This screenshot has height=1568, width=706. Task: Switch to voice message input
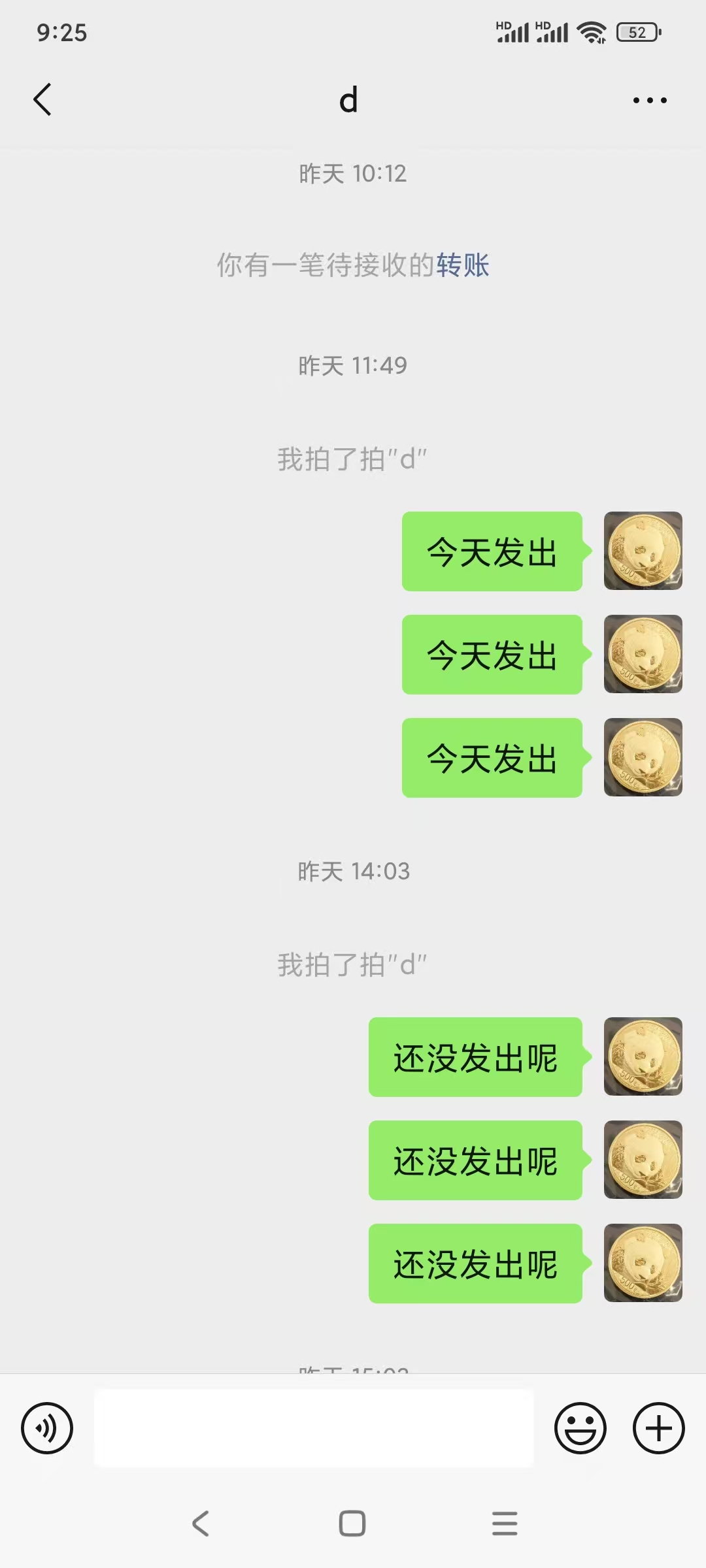pyautogui.click(x=47, y=1428)
